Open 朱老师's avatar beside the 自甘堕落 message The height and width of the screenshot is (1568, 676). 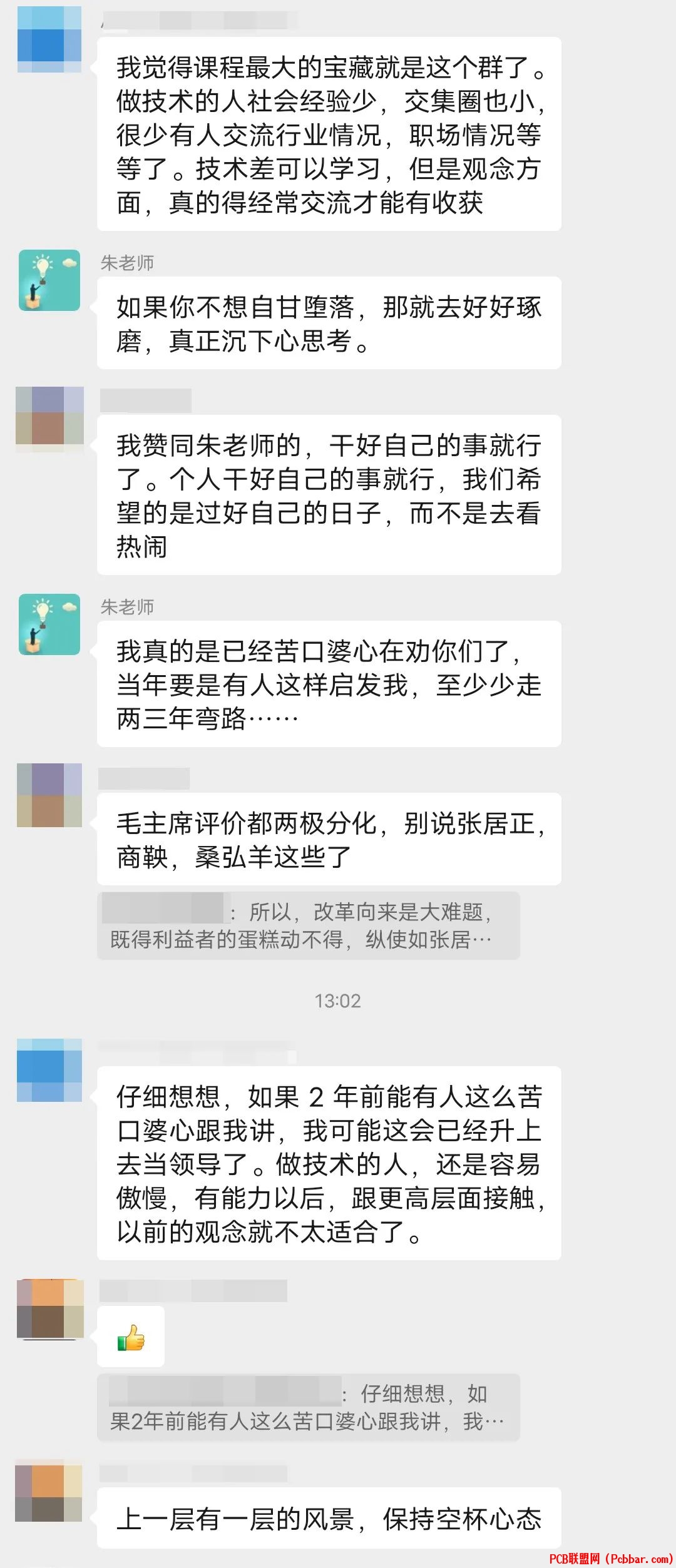coord(49,280)
